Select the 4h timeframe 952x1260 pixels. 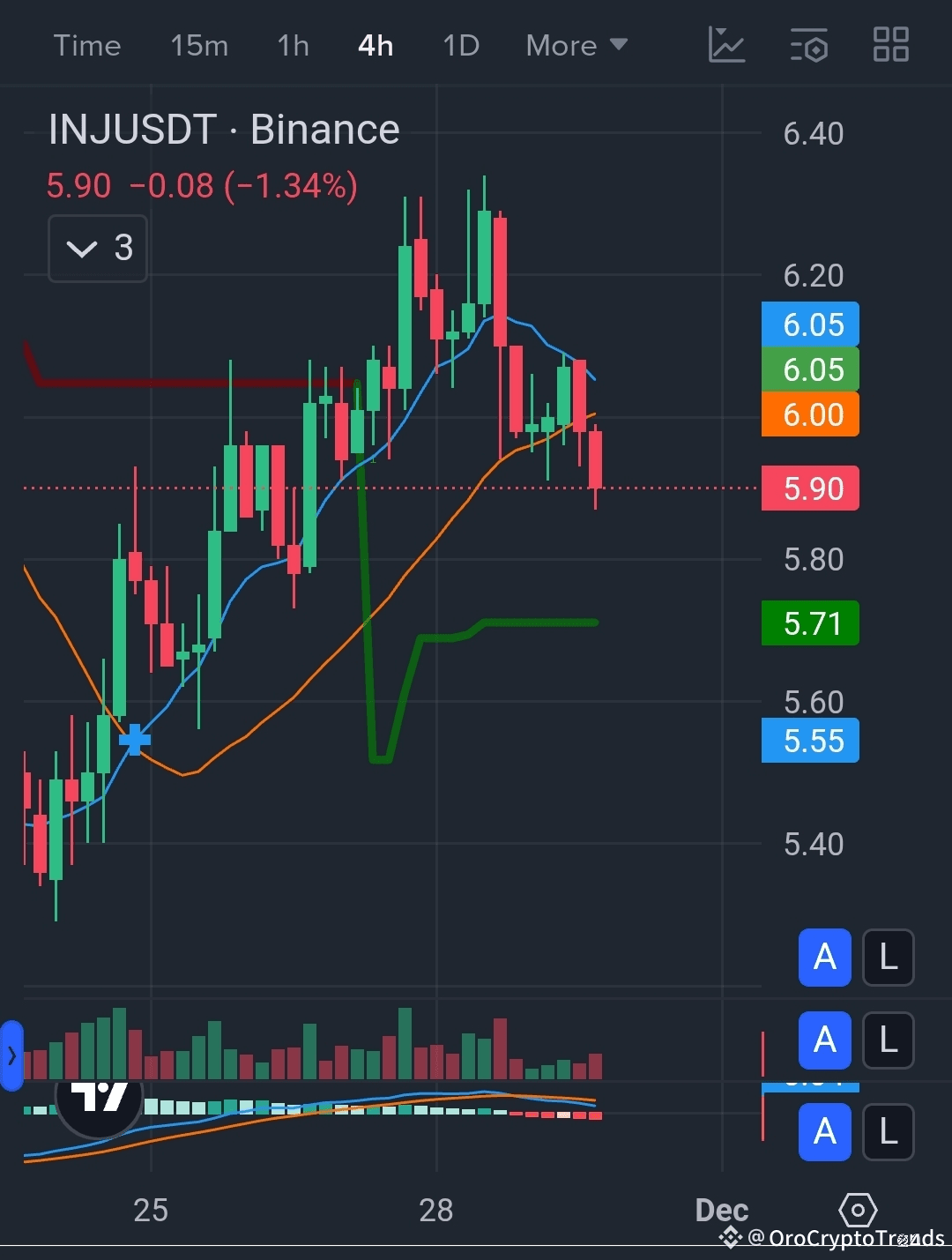click(376, 46)
